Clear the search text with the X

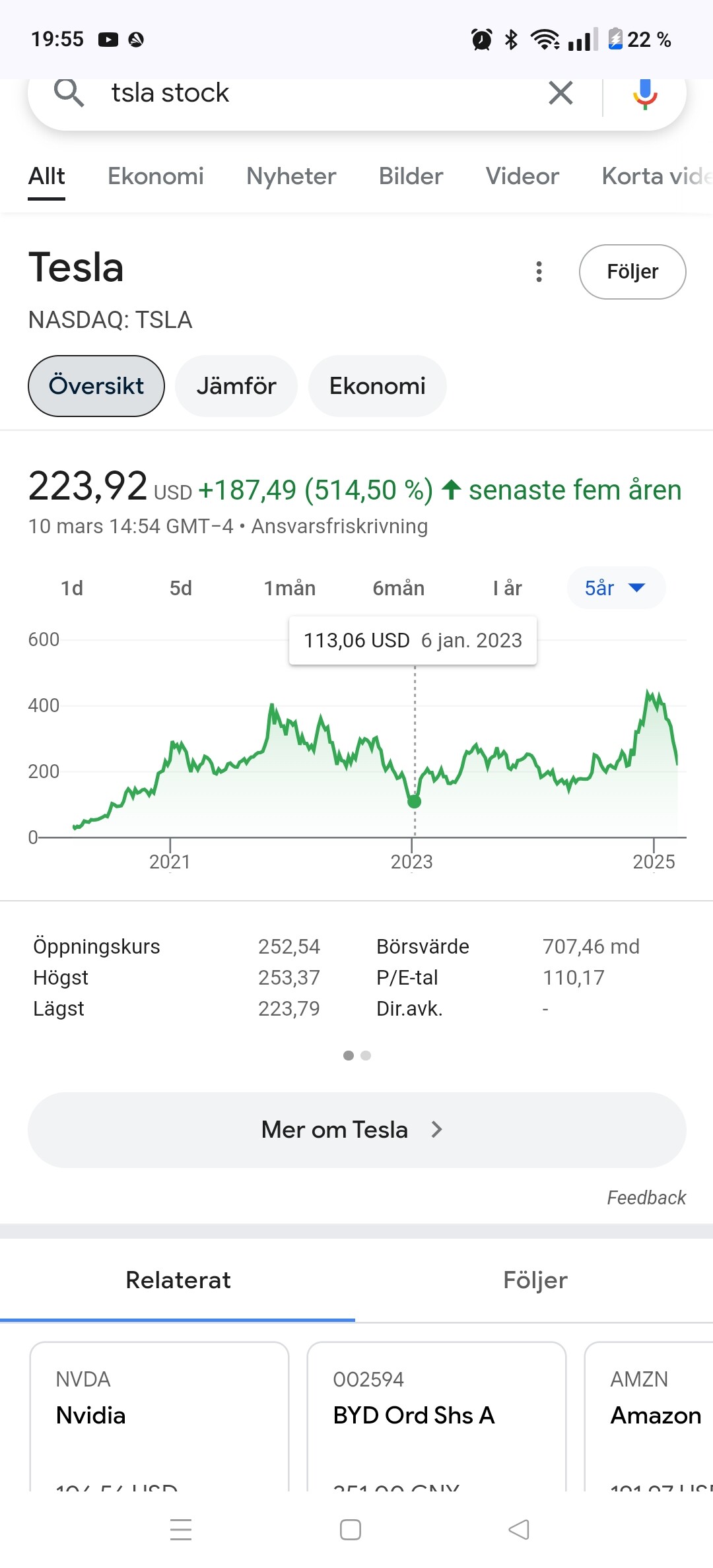(x=560, y=93)
